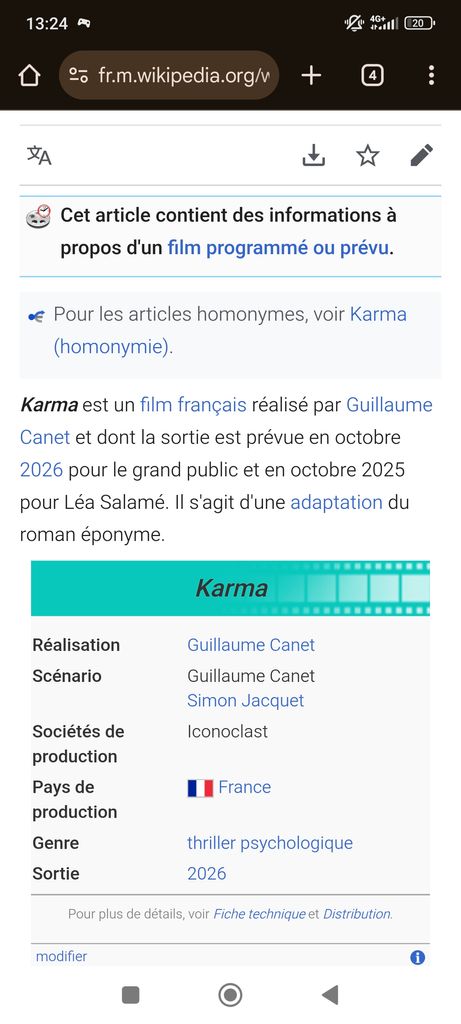461x1024 pixels.
Task: Open the 'thriller psychologique' genre link
Action: pos(270,843)
